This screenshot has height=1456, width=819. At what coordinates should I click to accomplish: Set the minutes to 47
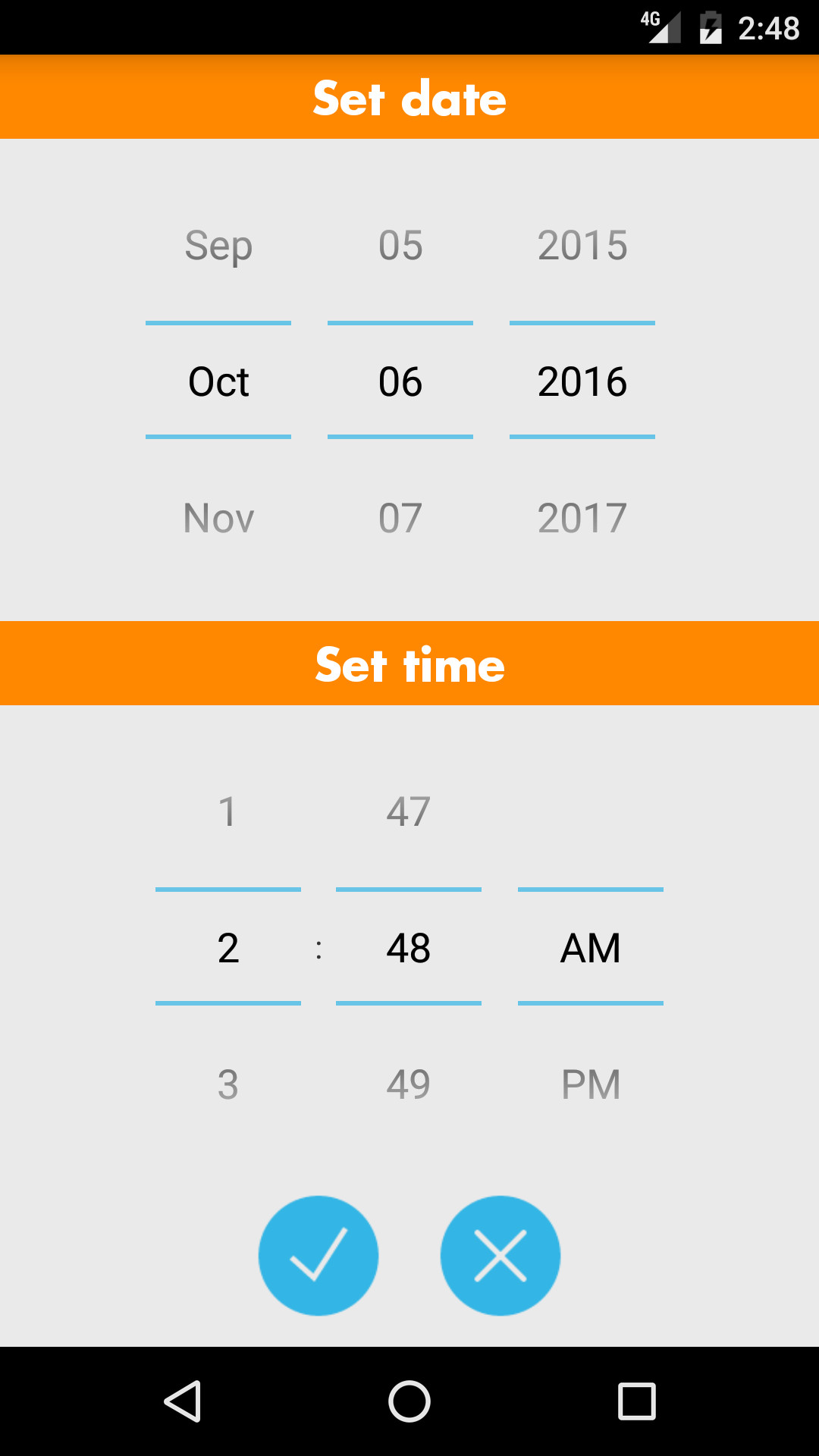(409, 811)
